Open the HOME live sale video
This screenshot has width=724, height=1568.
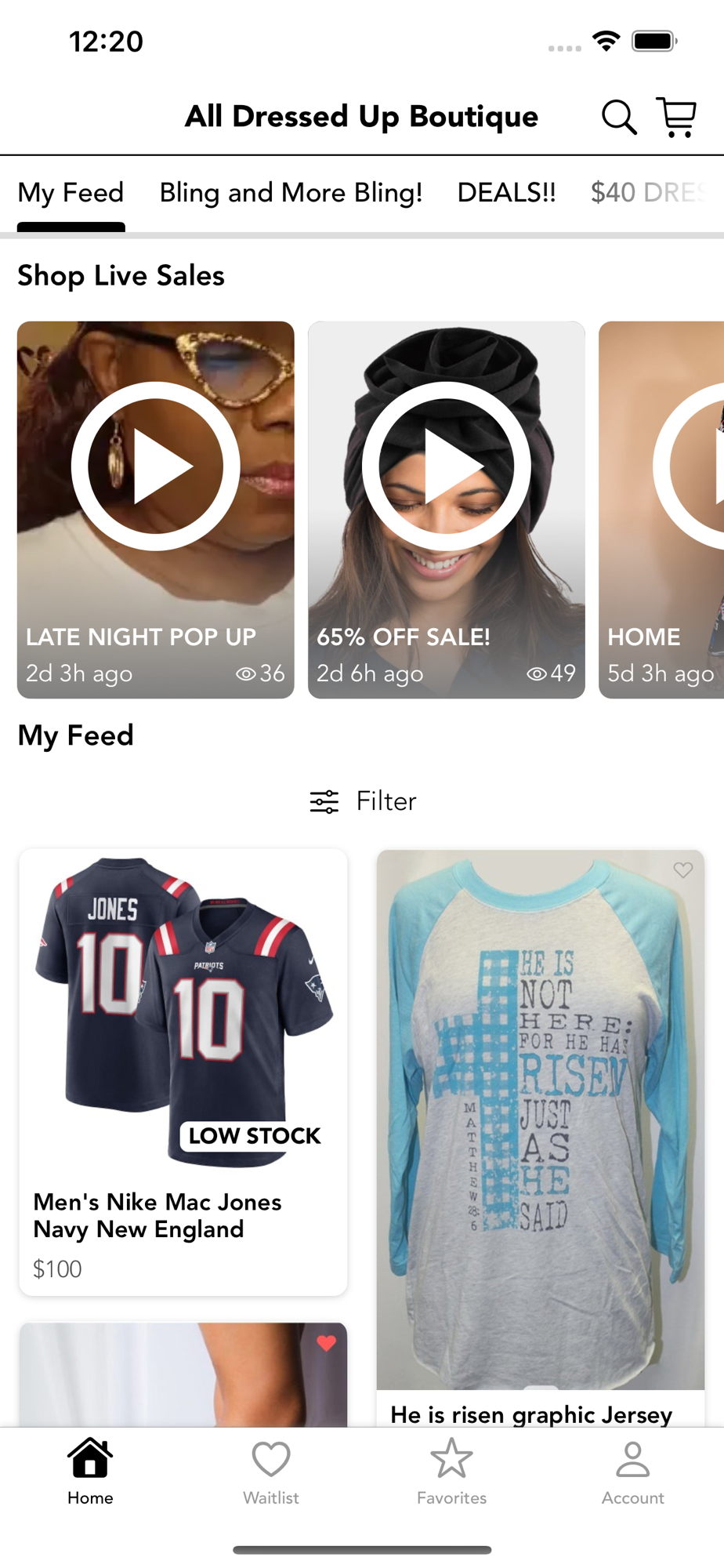click(661, 510)
